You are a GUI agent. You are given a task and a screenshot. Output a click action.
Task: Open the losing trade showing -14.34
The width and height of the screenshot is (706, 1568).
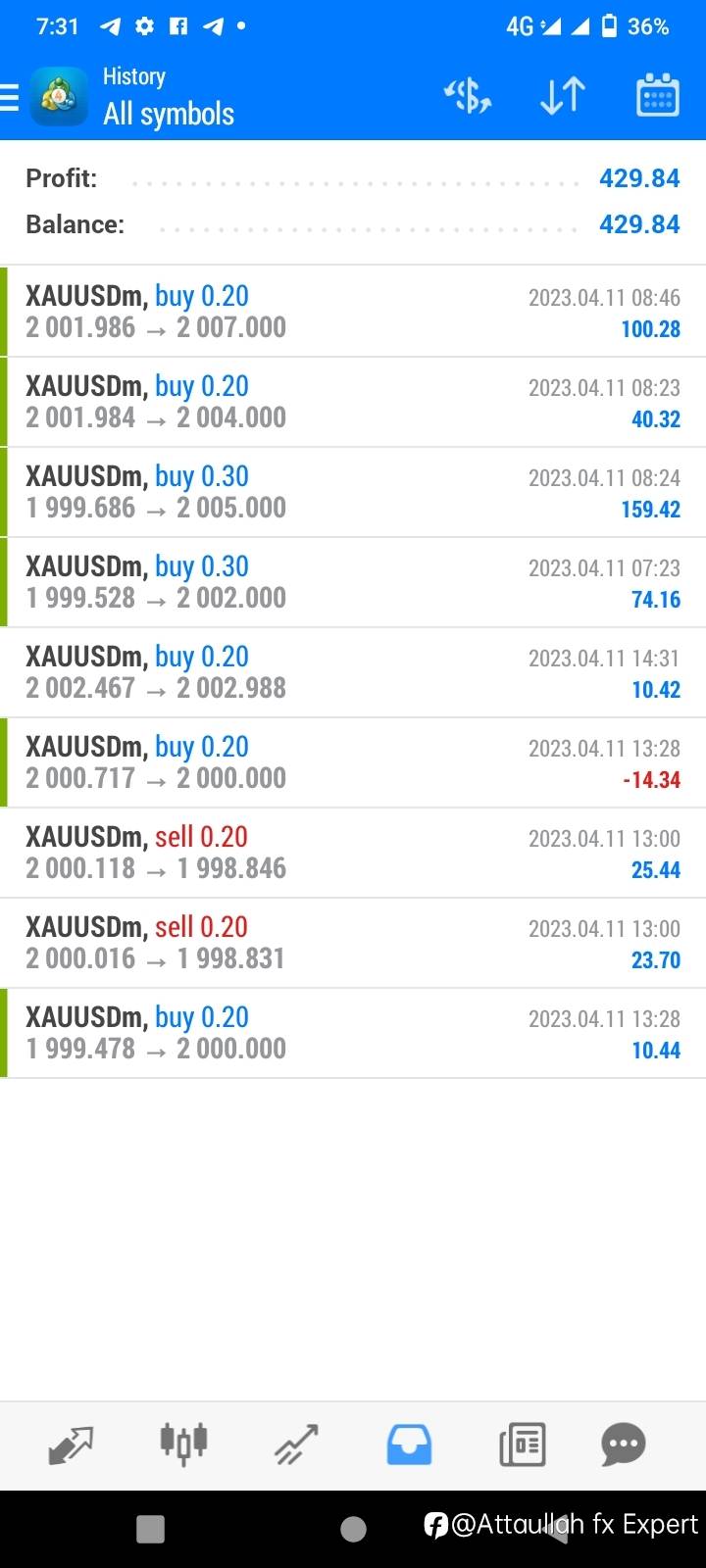pos(353,762)
